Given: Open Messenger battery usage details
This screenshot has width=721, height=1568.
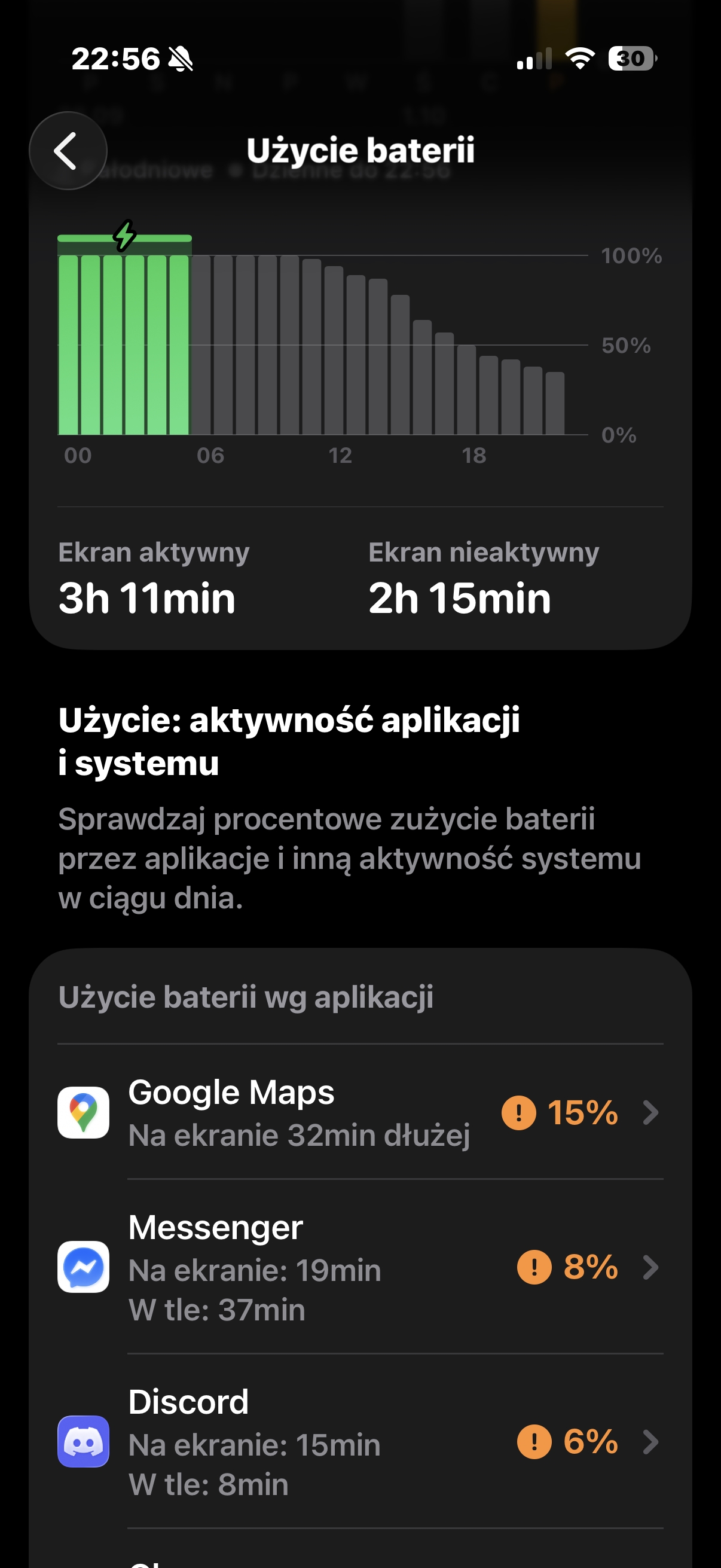Looking at the screenshot, I should click(360, 1267).
